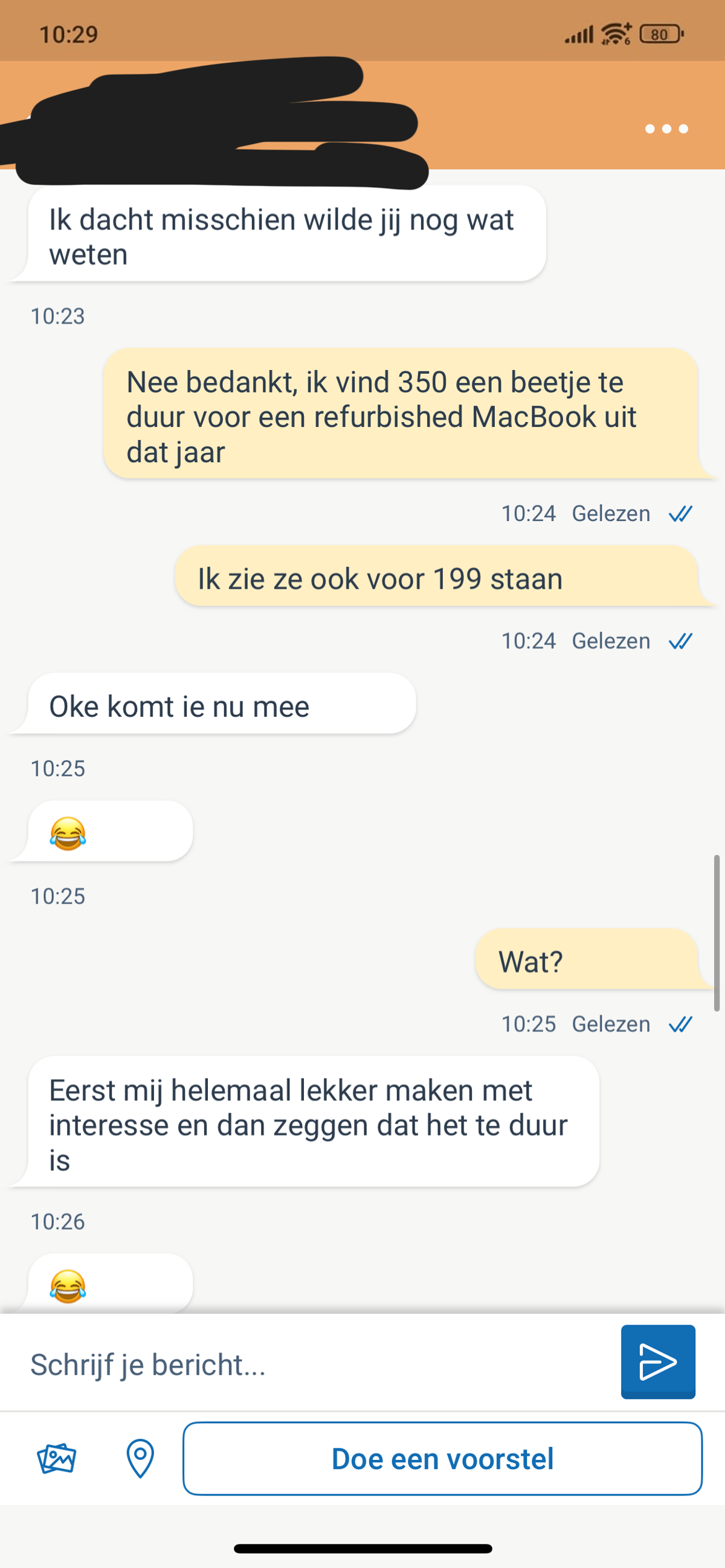Image resolution: width=725 pixels, height=1568 pixels.
Task: Share a location with the pin icon
Action: 140,1459
